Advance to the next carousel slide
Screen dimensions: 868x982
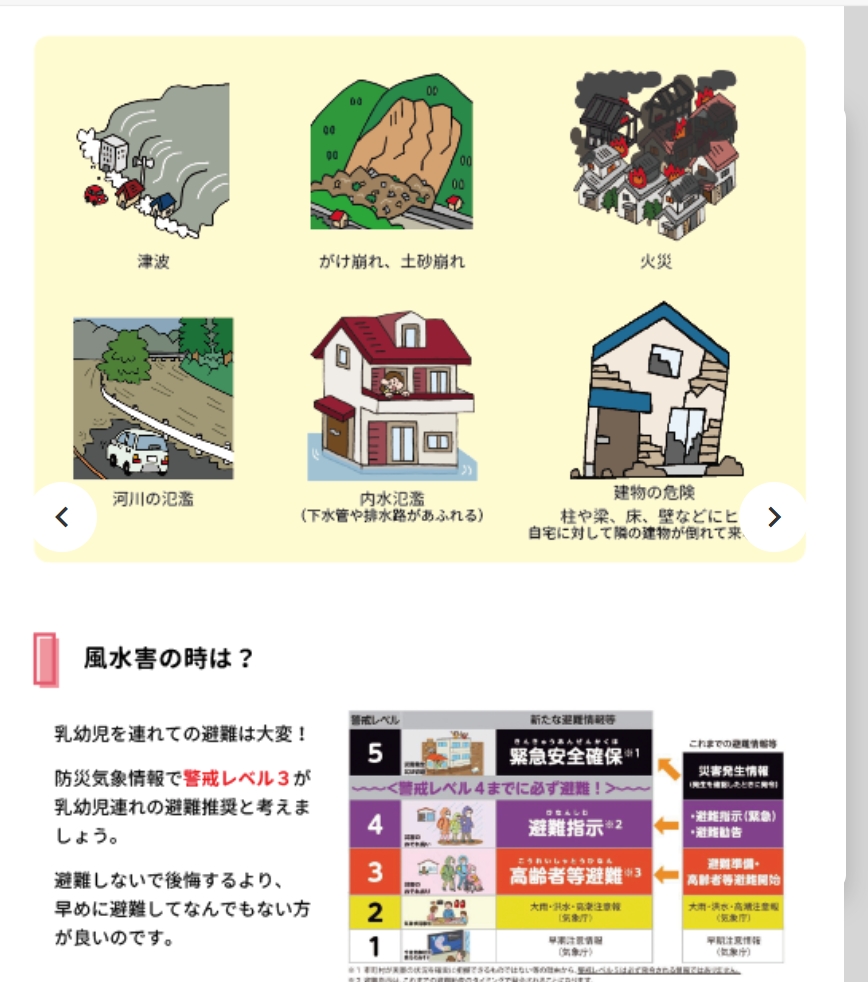click(773, 517)
